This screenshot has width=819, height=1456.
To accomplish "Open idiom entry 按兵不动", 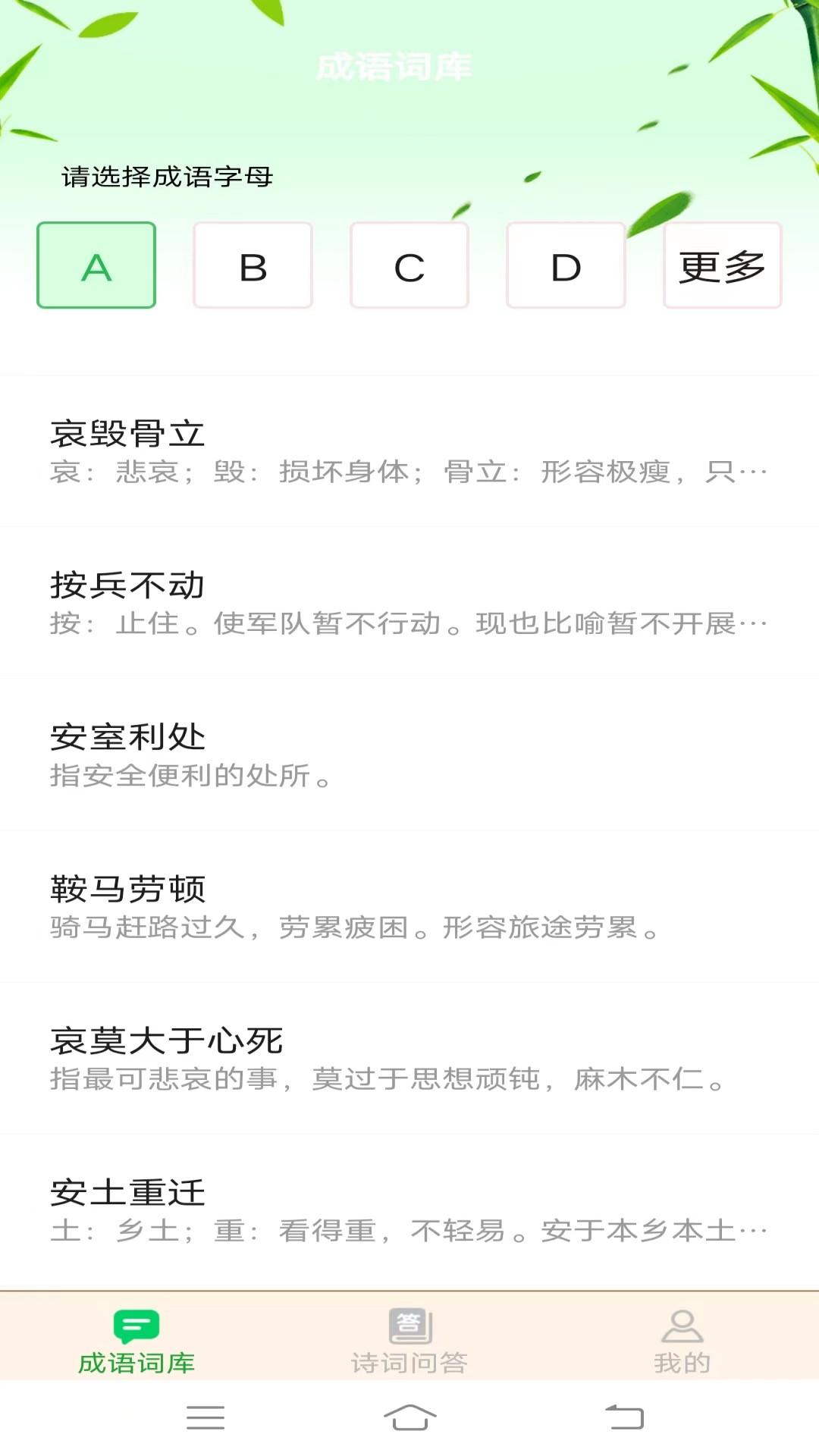I will tap(409, 603).
